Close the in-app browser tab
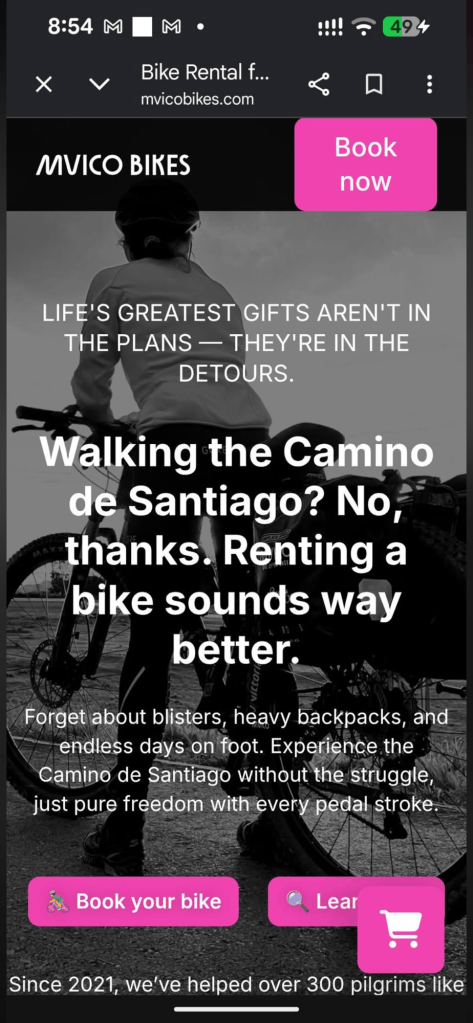The image size is (473, 1023). pos(44,84)
